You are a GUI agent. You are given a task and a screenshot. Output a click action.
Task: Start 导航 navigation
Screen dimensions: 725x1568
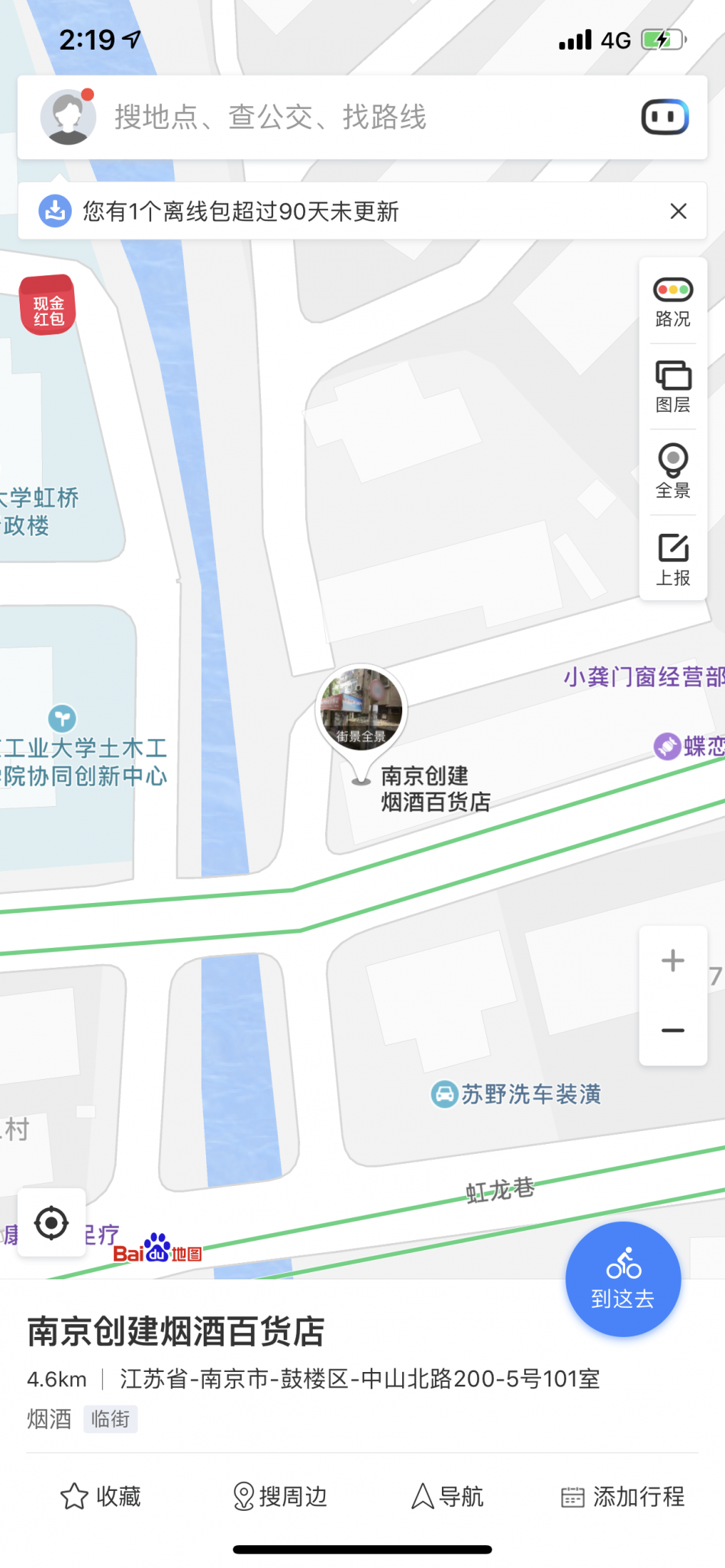447,1496
